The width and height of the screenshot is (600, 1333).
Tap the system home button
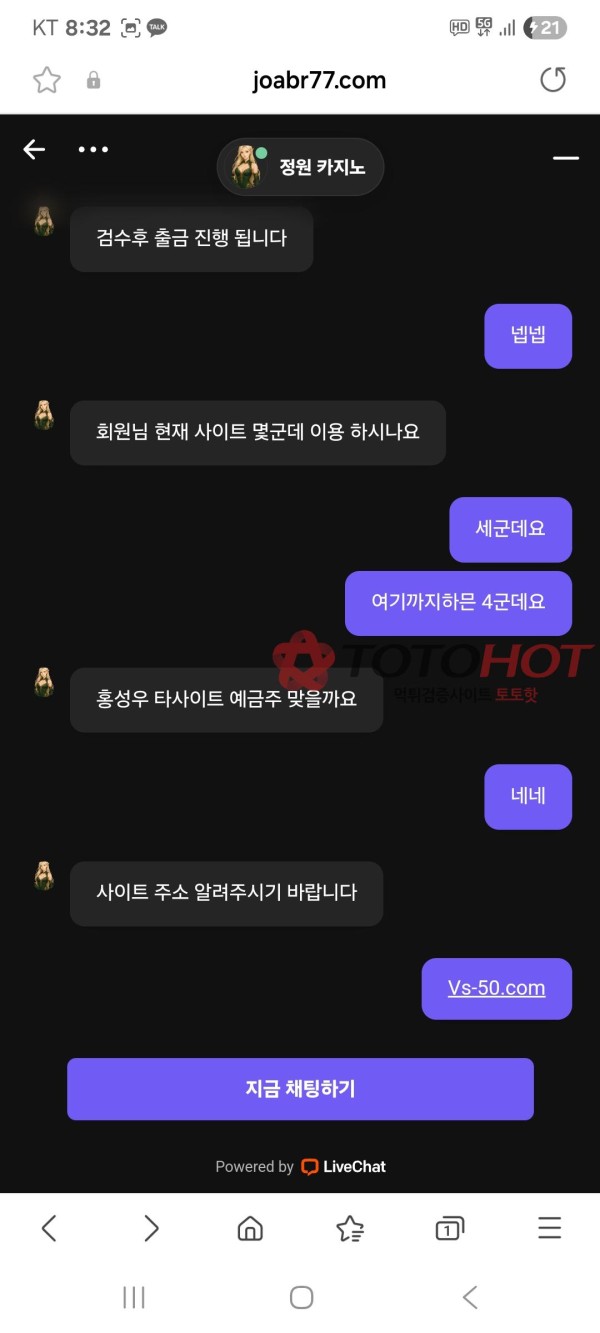pos(301,1298)
